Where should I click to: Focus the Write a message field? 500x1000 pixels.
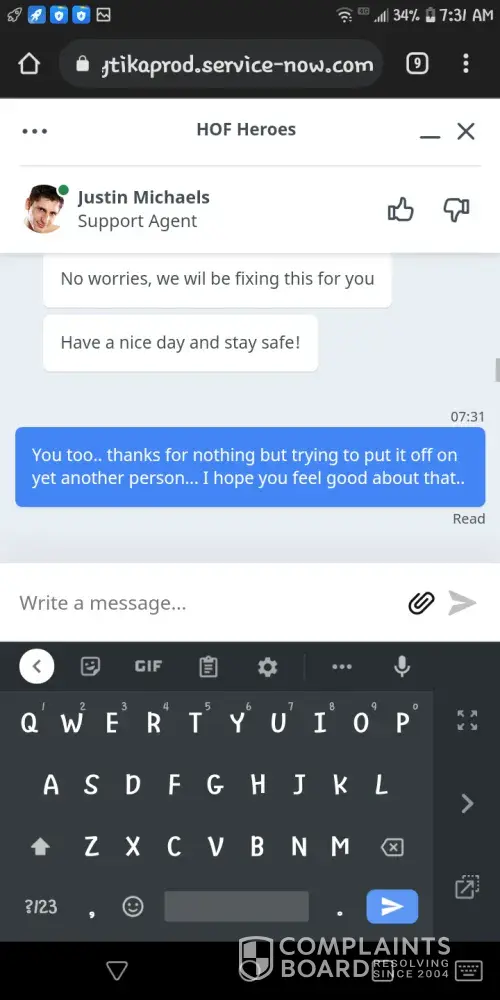207,603
